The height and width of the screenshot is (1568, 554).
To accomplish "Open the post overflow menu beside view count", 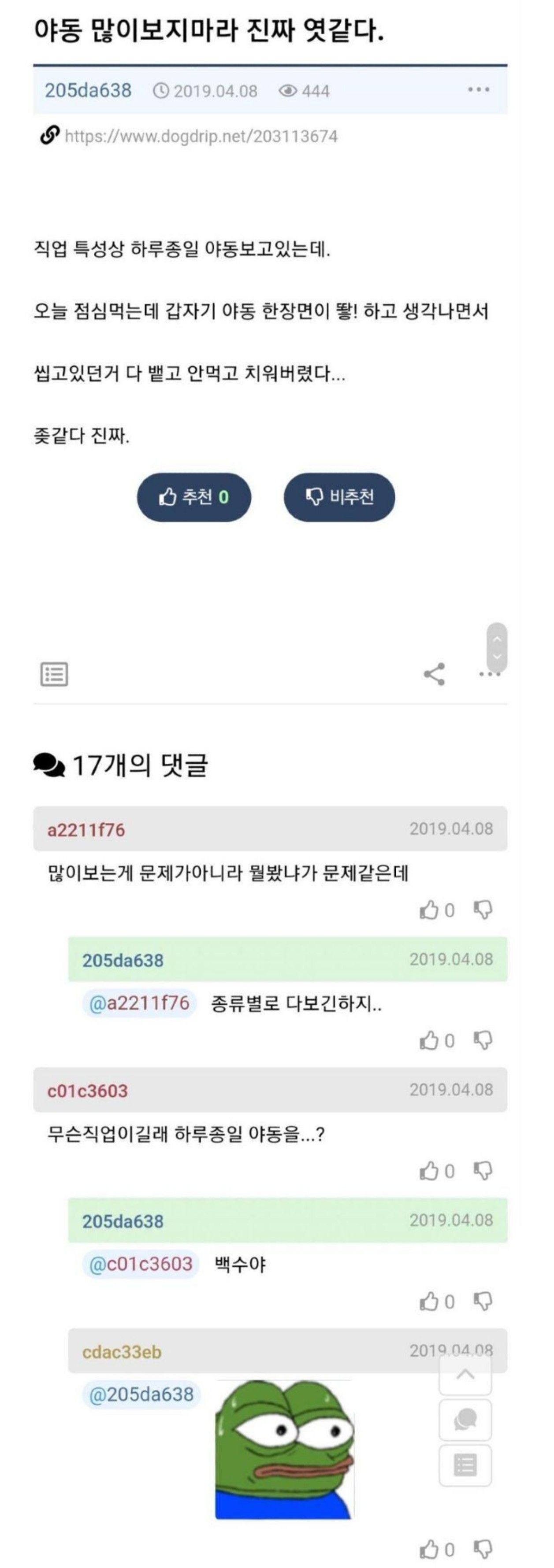I will pyautogui.click(x=479, y=90).
